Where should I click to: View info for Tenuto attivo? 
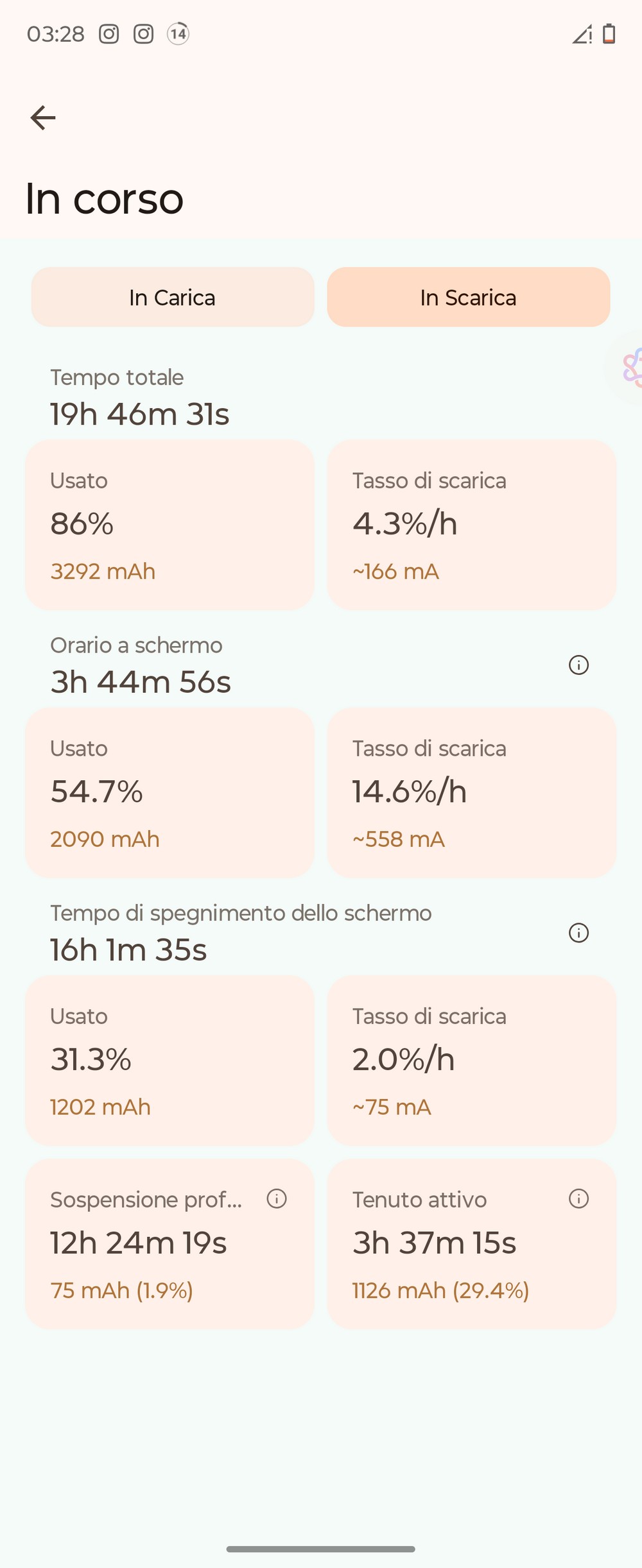point(578,1198)
